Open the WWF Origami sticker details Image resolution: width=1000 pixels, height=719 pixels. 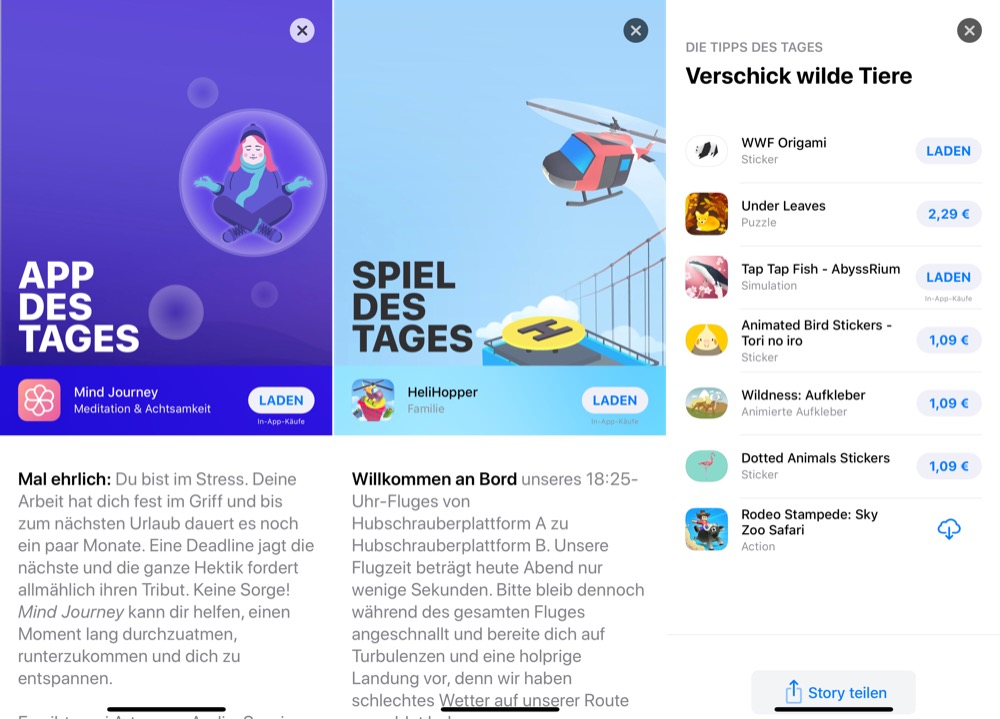783,150
